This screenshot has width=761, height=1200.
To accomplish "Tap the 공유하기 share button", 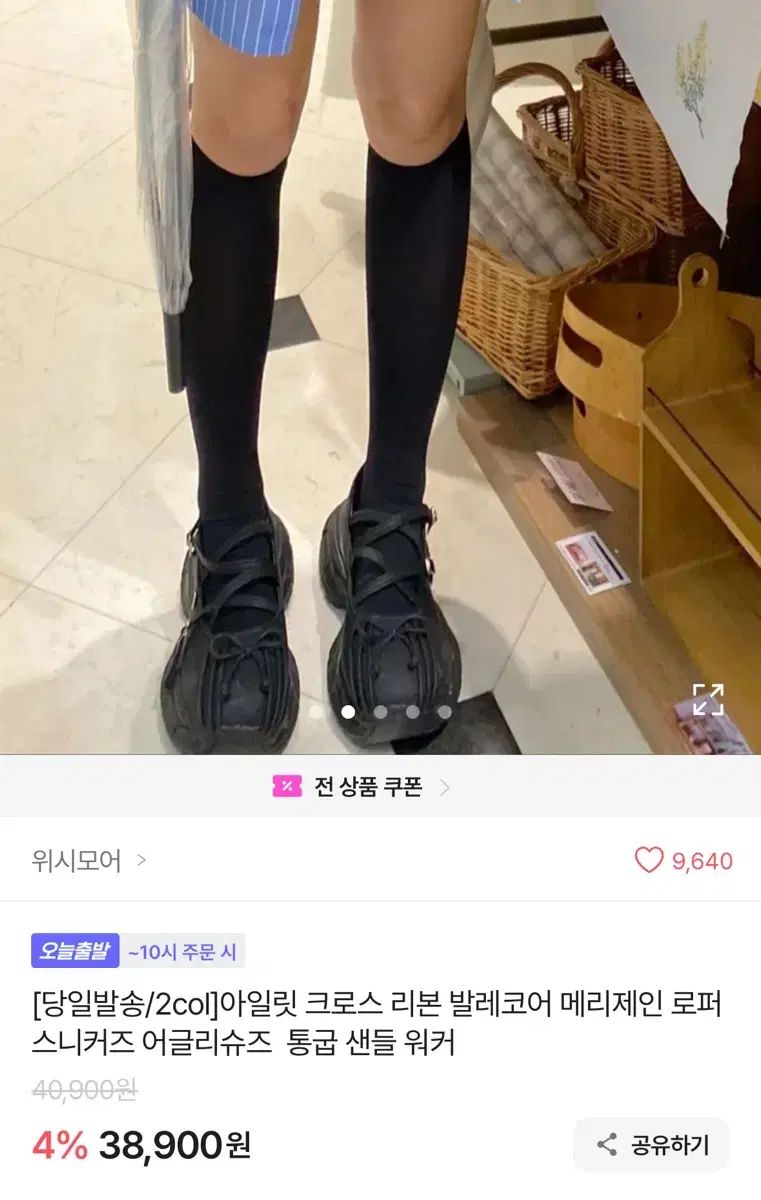I will (x=652, y=1145).
